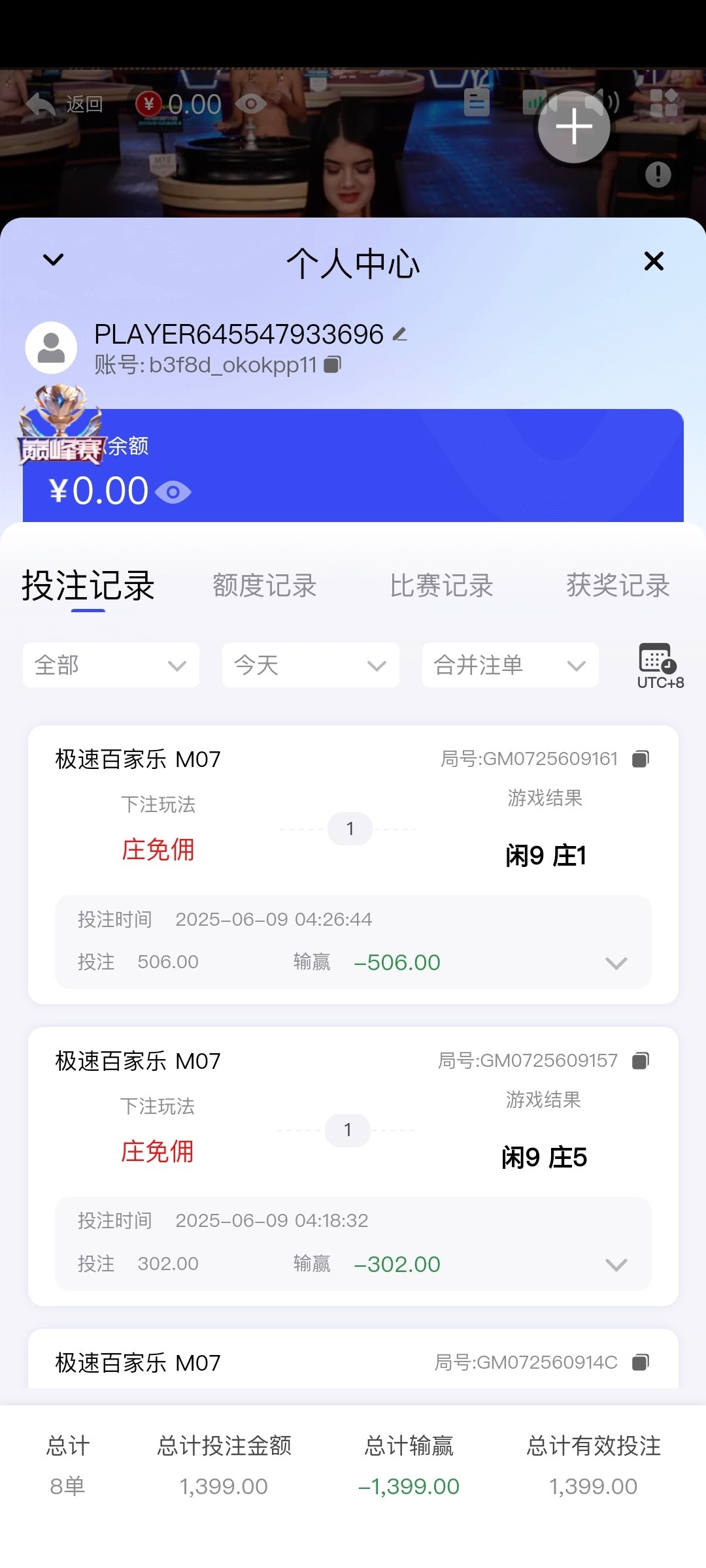706x1568 pixels.
Task: Switch to the 获奖记录 tab
Action: tap(618, 585)
